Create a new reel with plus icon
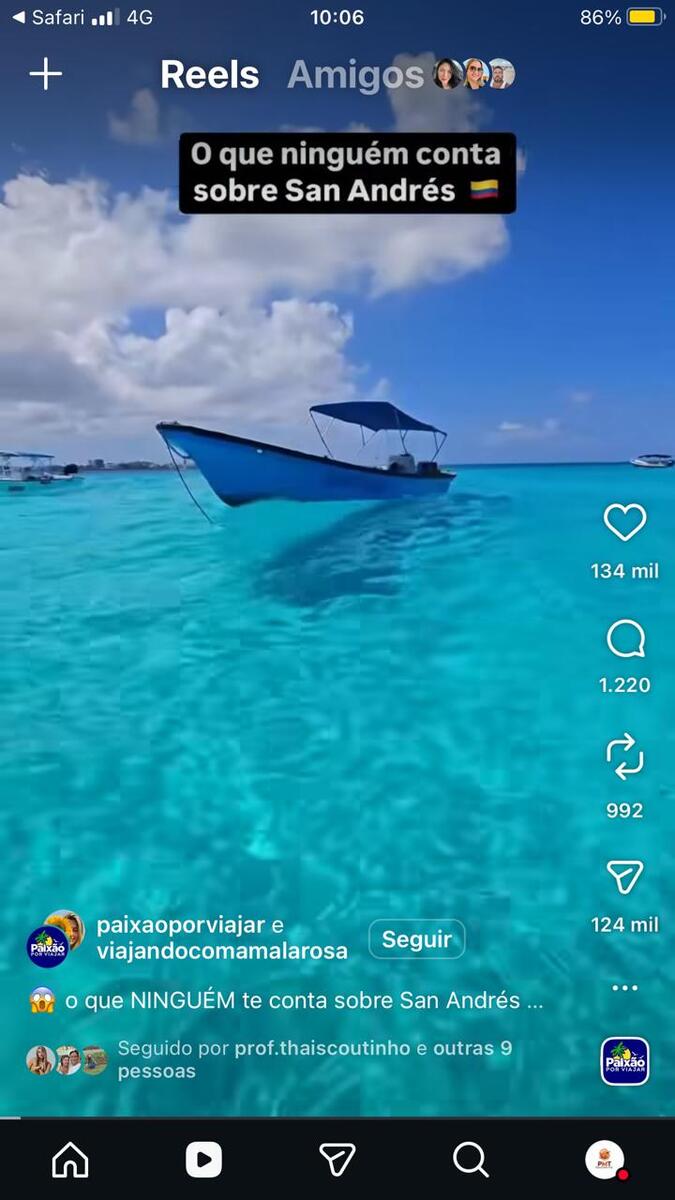This screenshot has width=675, height=1200. [45, 74]
